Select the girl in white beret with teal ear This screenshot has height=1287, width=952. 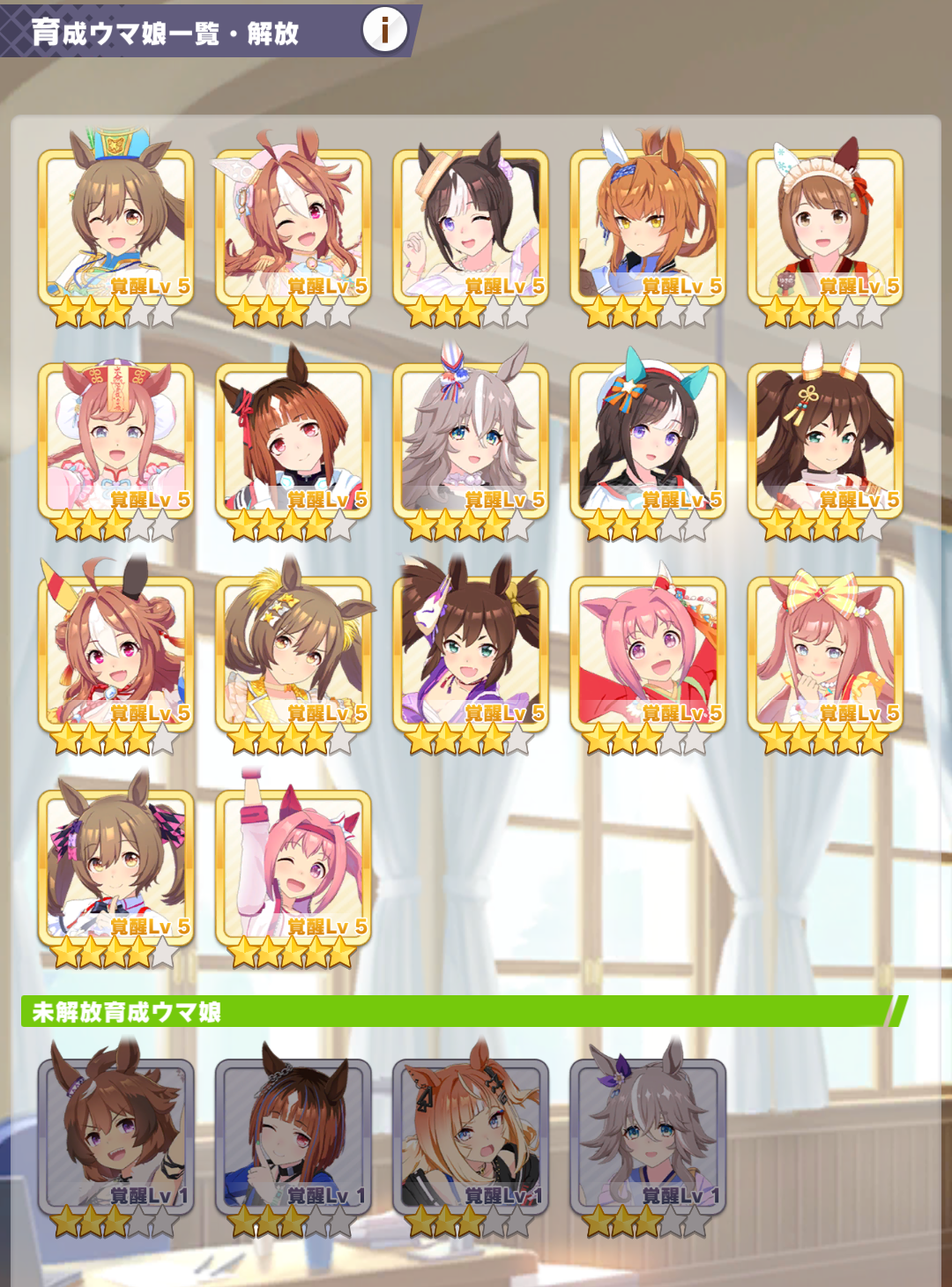(x=648, y=441)
